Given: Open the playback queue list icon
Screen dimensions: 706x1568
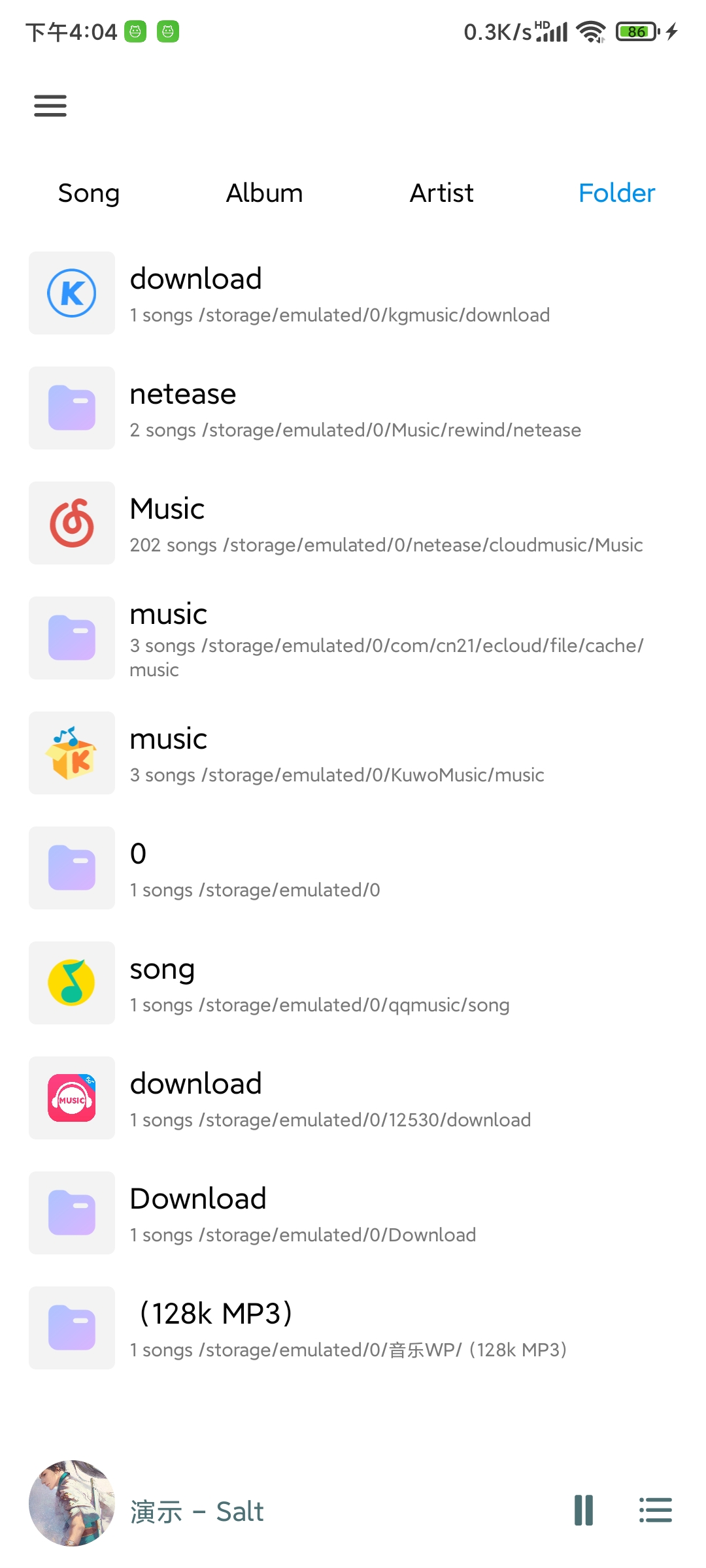Looking at the screenshot, I should pyautogui.click(x=656, y=1511).
